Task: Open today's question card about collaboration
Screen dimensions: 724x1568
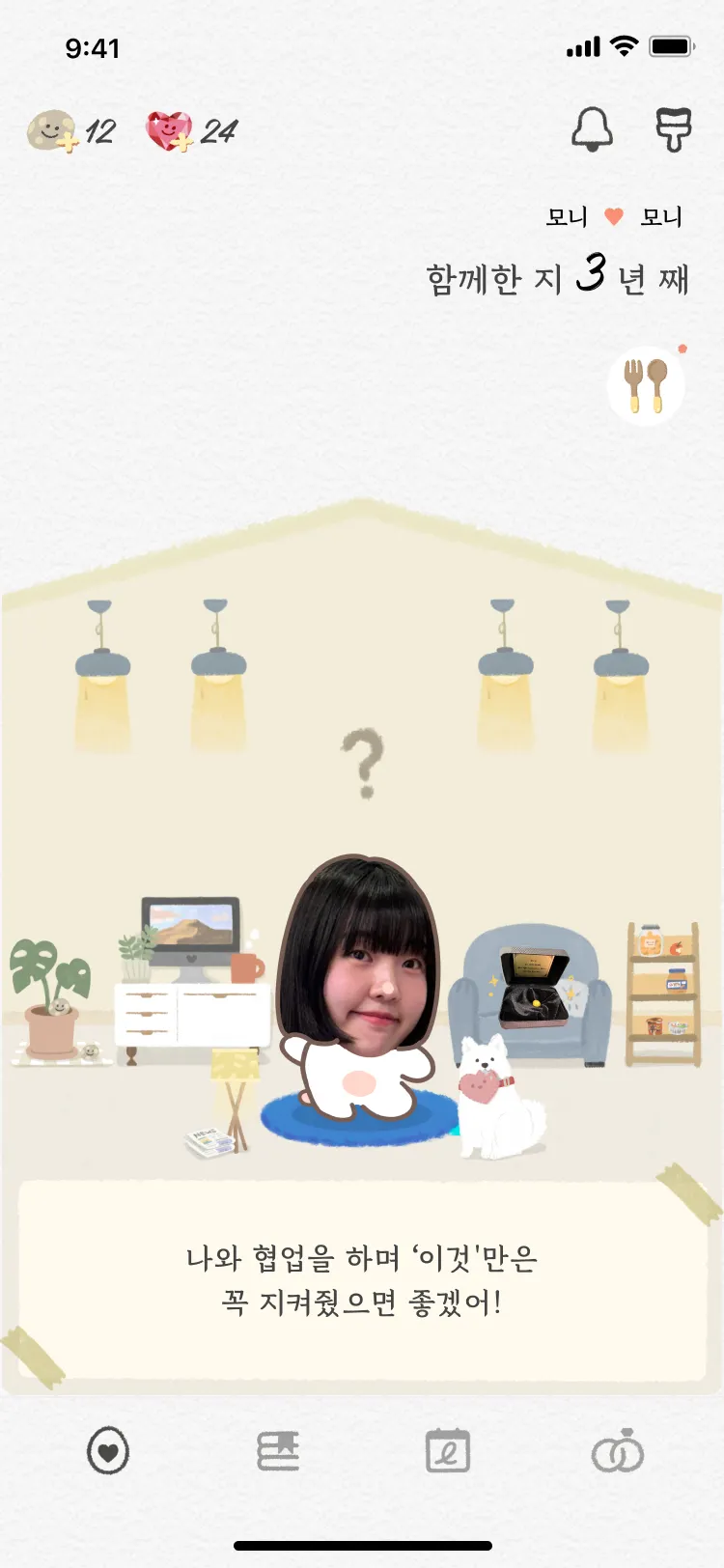Action: click(361, 1280)
